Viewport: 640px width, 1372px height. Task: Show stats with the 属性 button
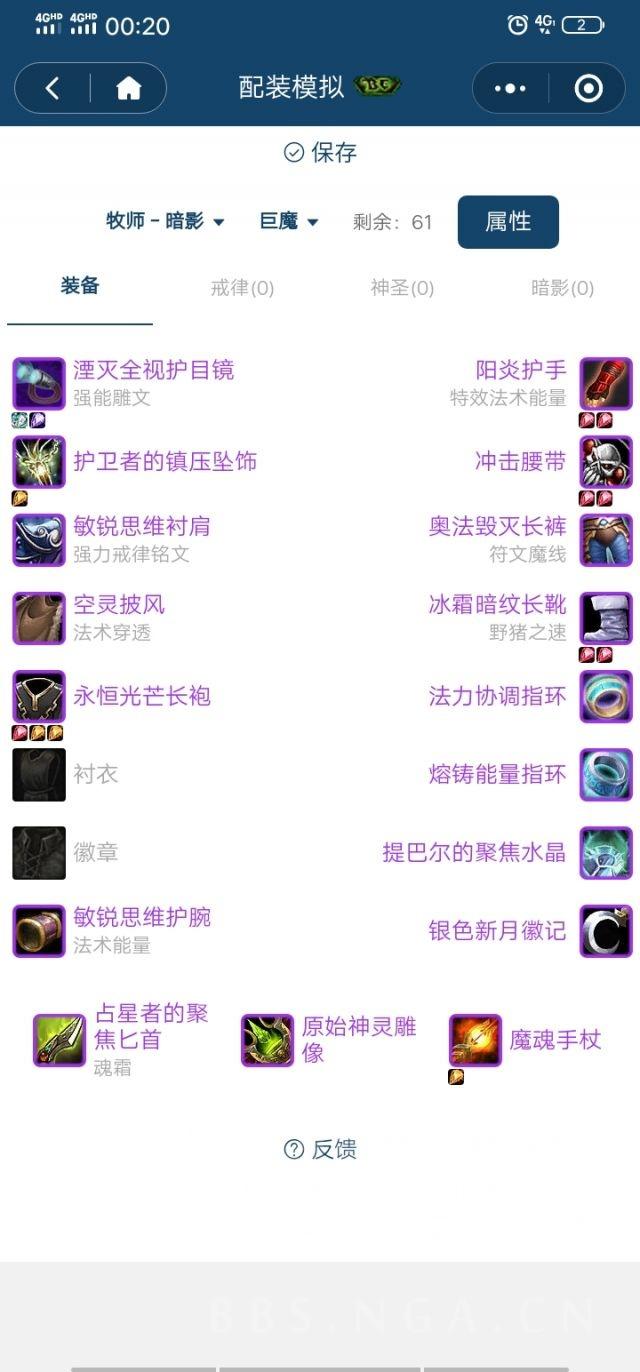coord(508,221)
